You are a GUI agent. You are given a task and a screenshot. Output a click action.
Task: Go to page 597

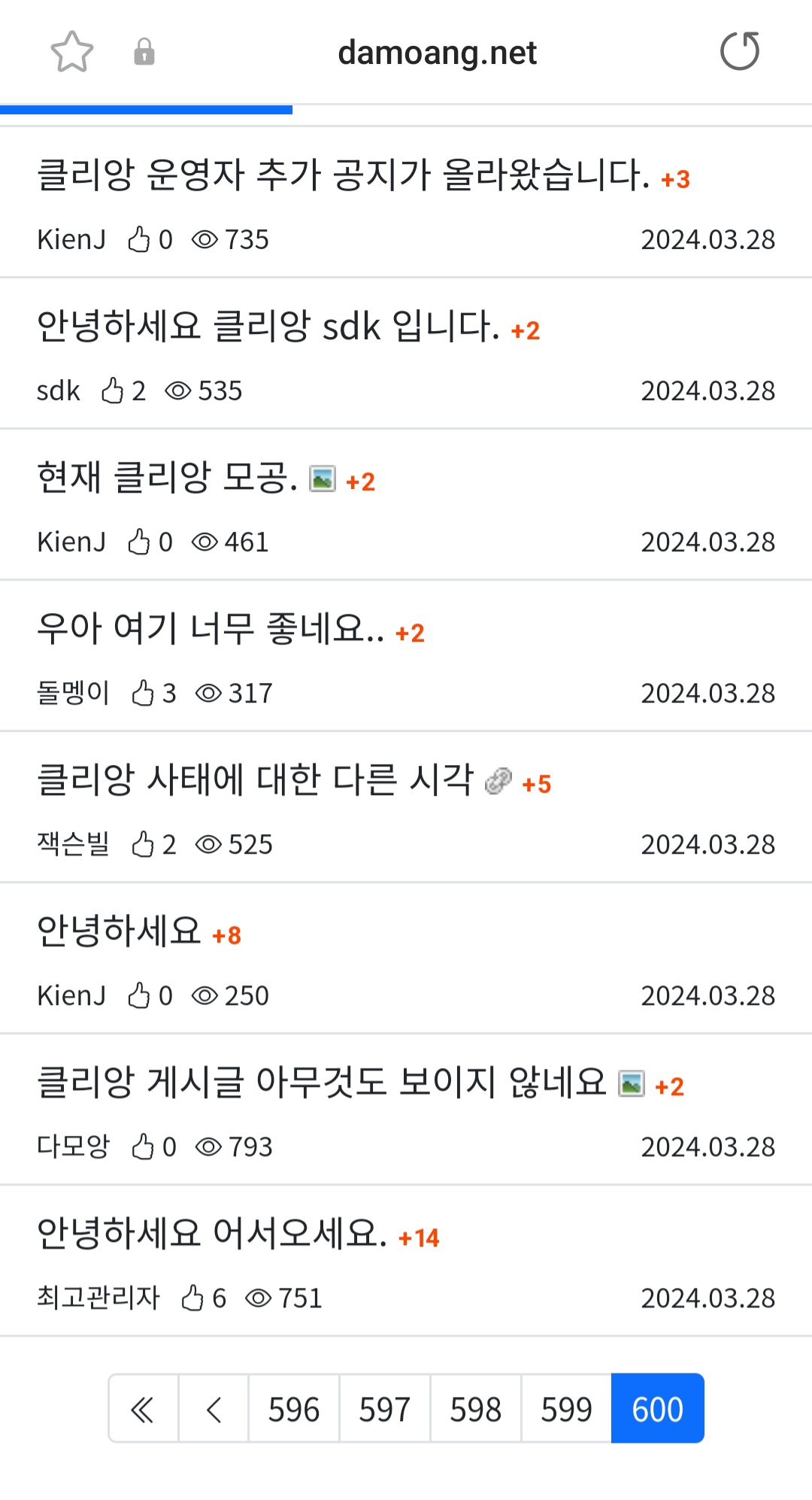385,1408
